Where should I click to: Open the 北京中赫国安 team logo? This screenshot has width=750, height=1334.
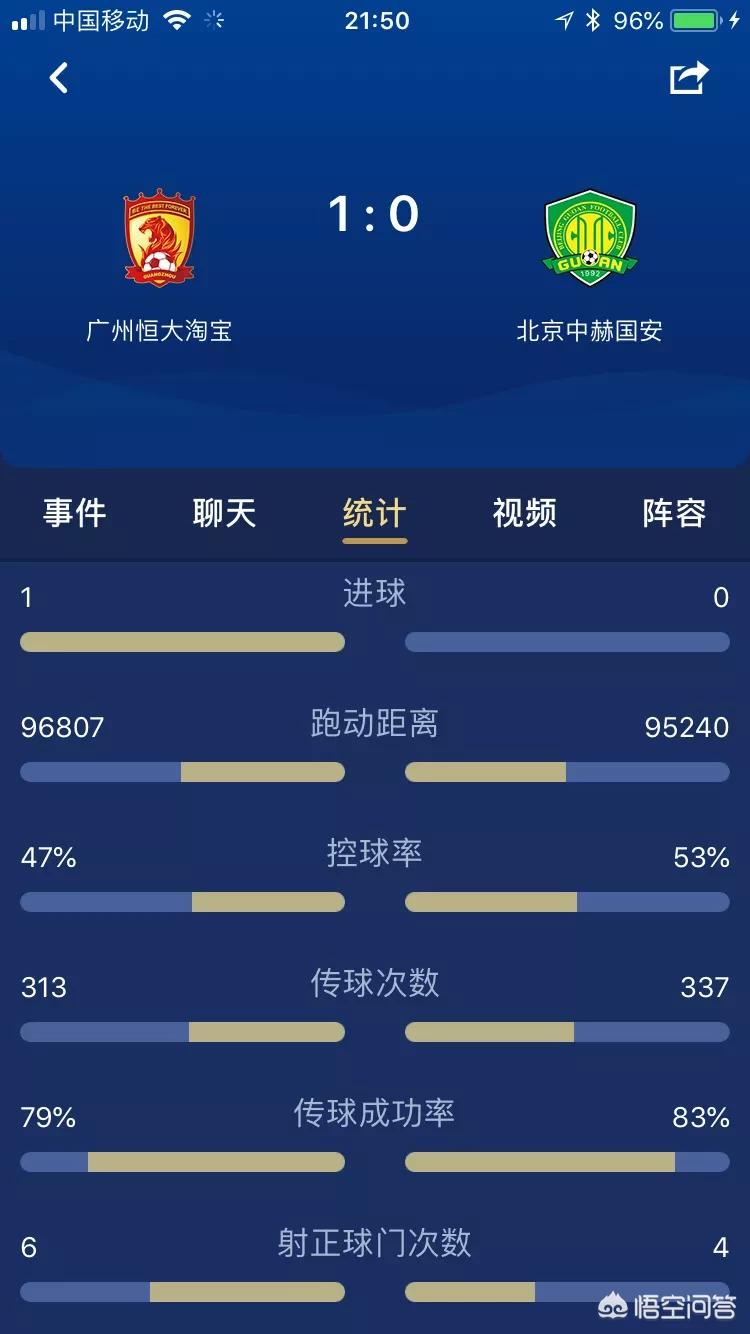[590, 238]
